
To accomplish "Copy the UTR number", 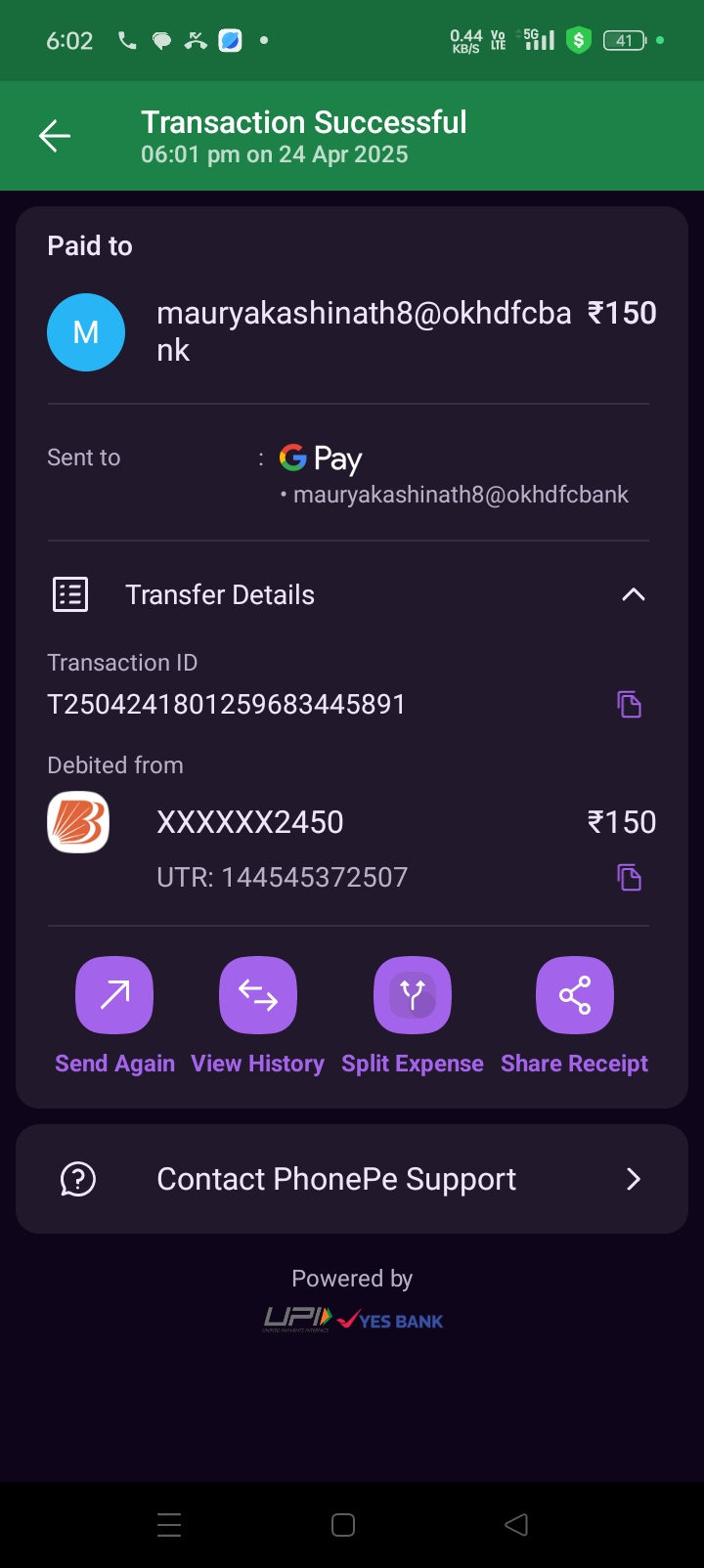I will coord(629,877).
